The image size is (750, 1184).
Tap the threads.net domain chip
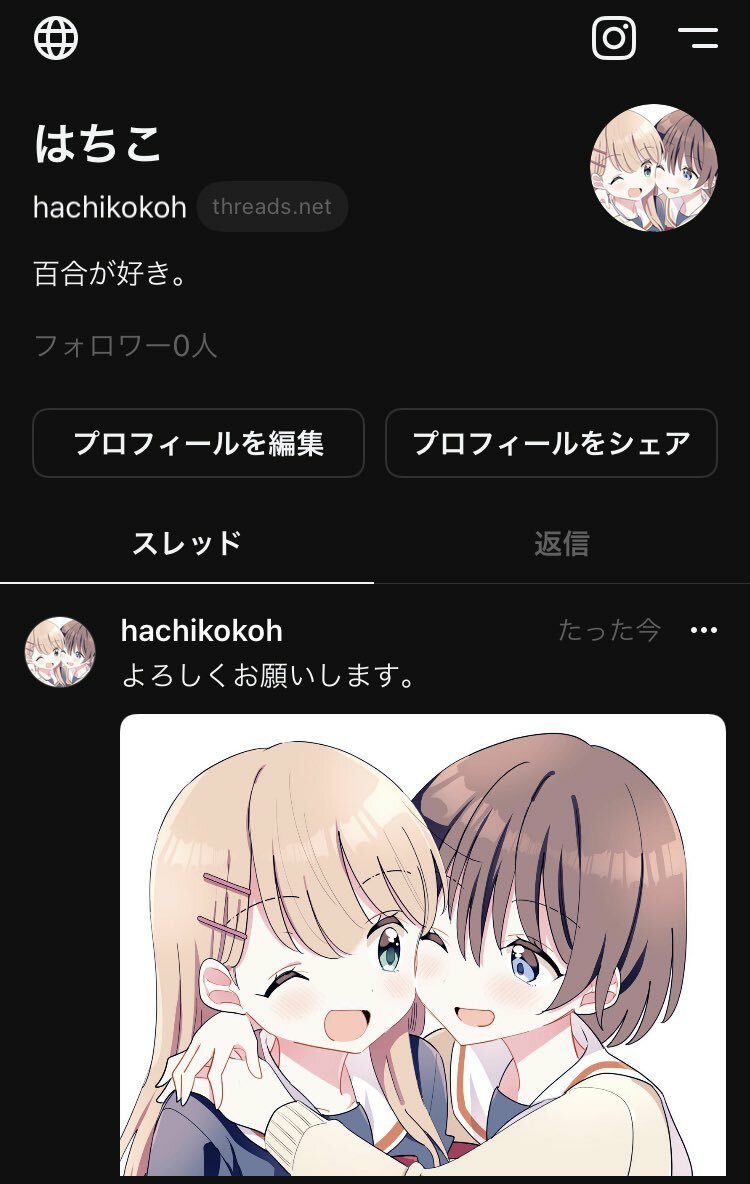pyautogui.click(x=272, y=207)
